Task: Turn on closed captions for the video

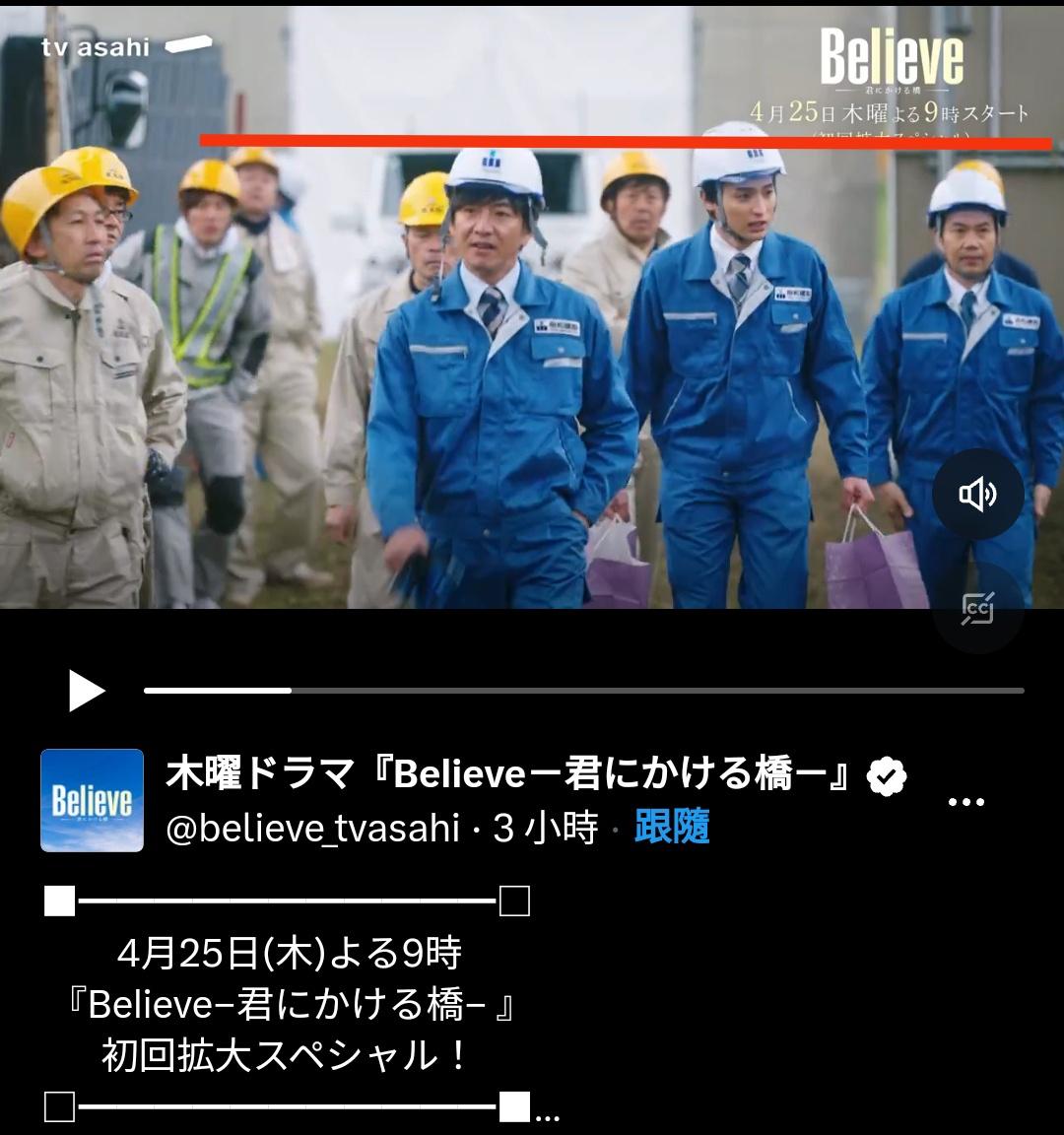Action: (977, 610)
